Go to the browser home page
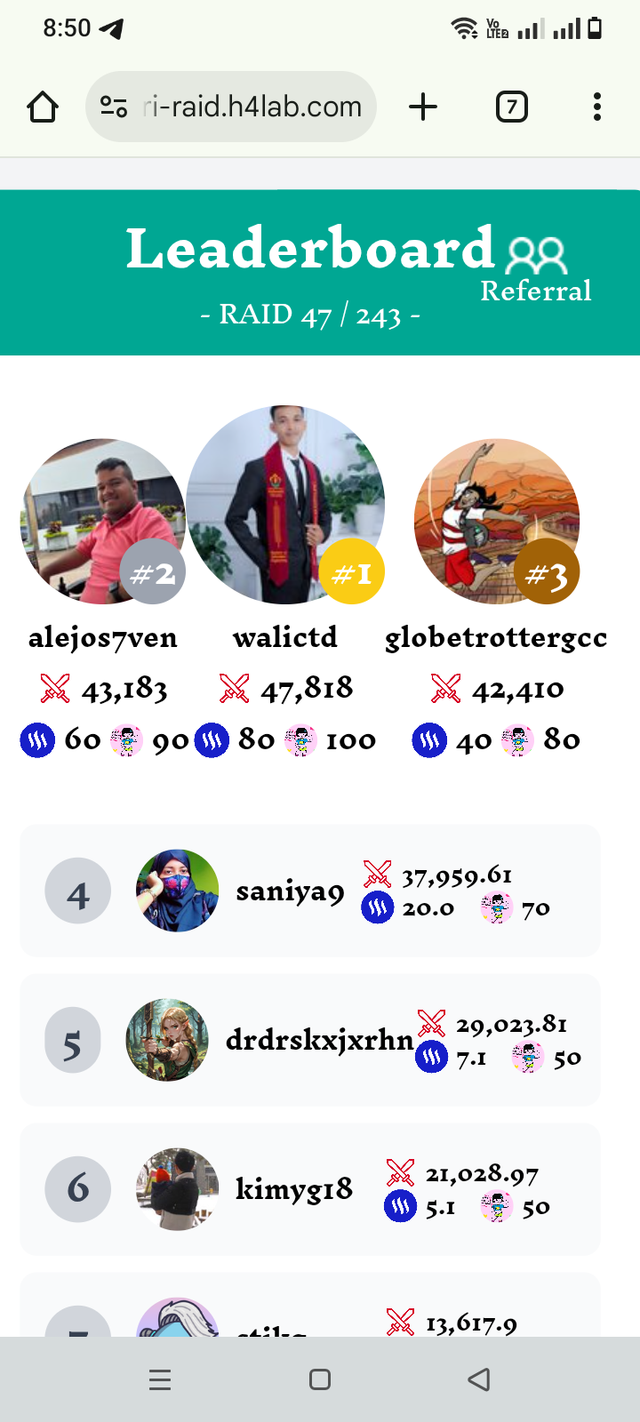640x1422 pixels. click(43, 107)
